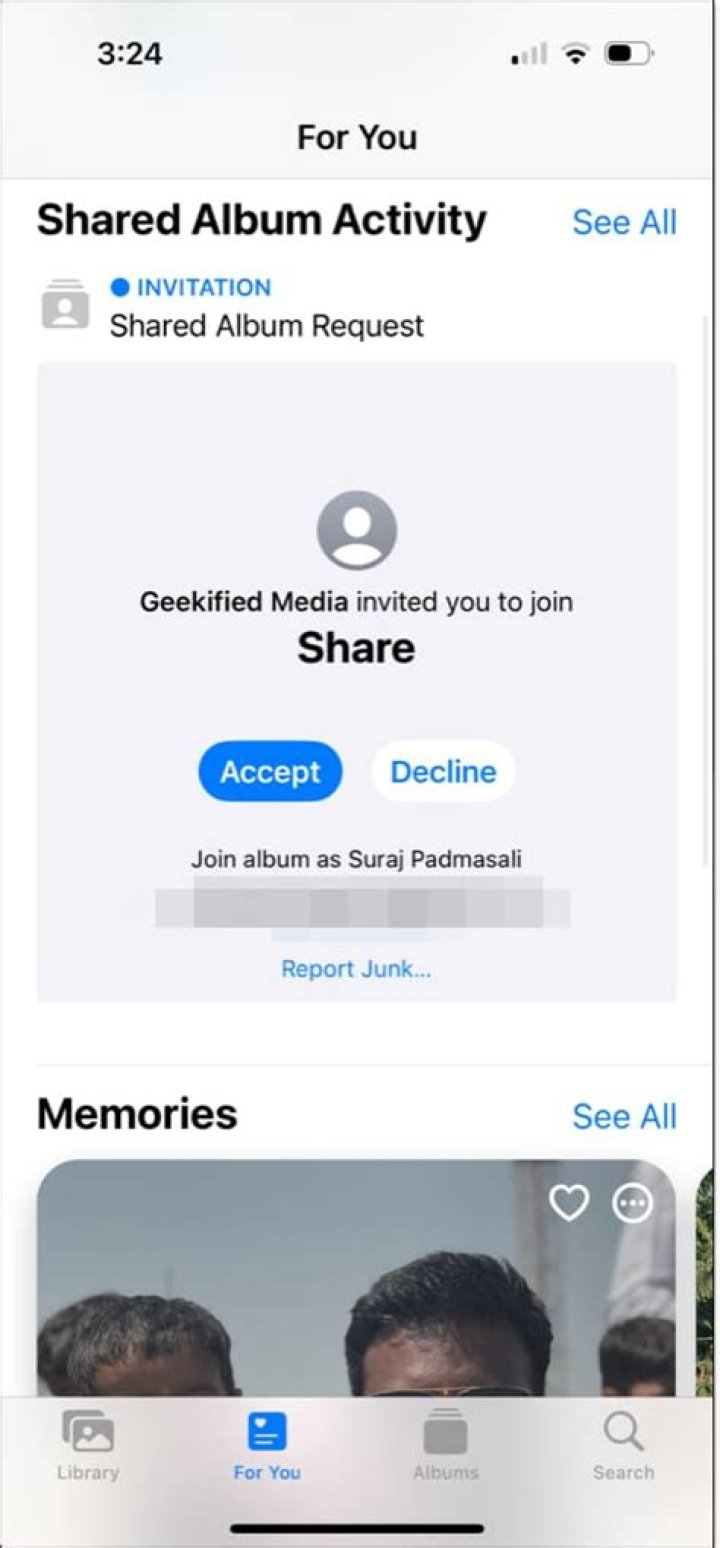Switch to the Library tab
Screen dimensions: 720x1548
(x=88, y=1446)
